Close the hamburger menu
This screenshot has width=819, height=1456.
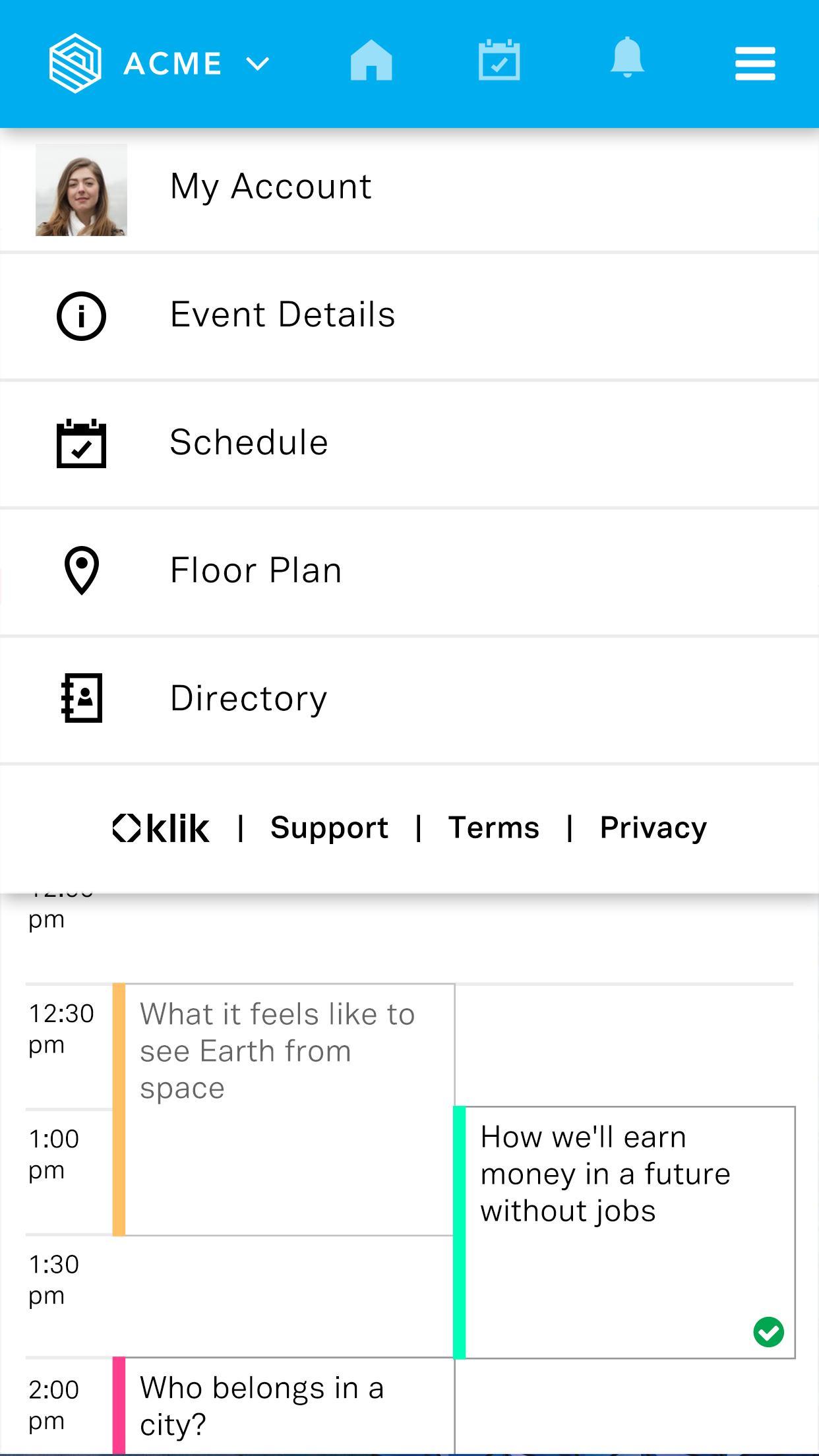[x=754, y=64]
